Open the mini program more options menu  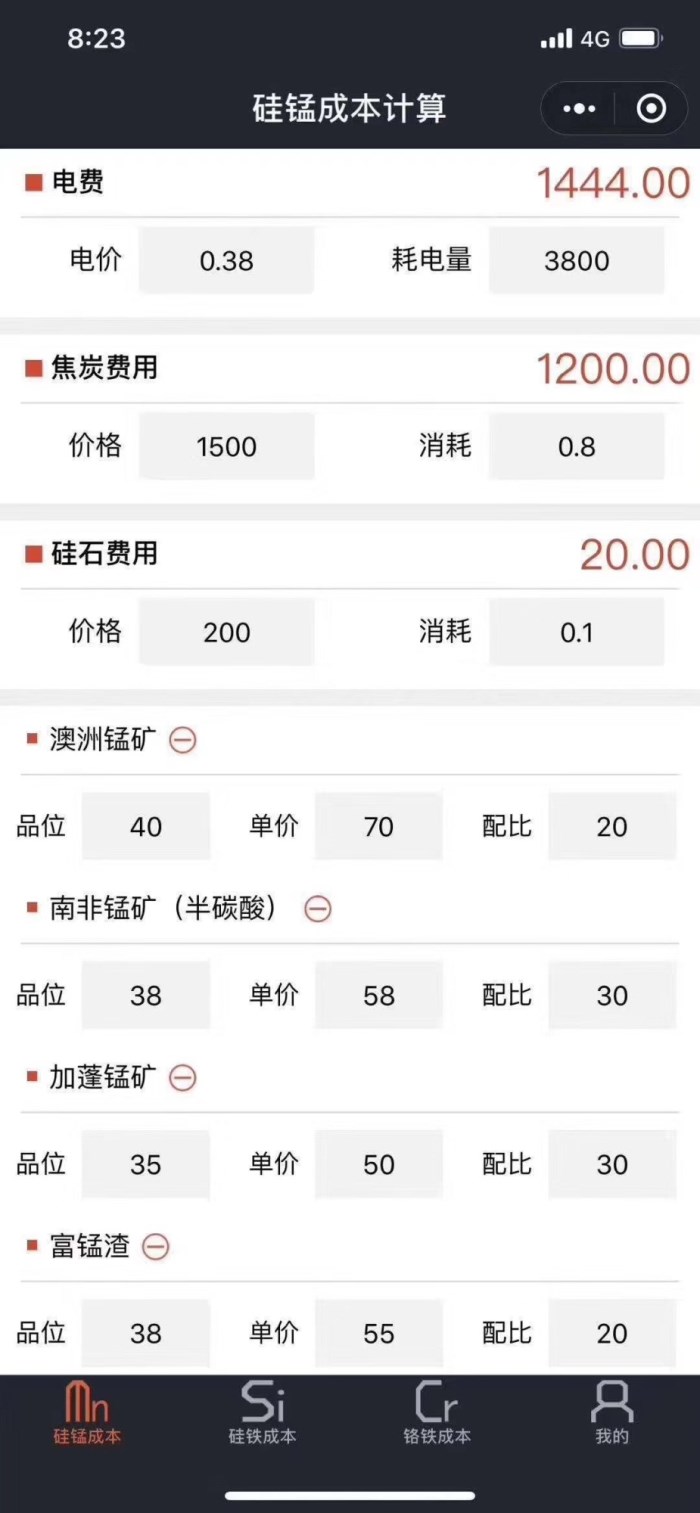(x=580, y=108)
